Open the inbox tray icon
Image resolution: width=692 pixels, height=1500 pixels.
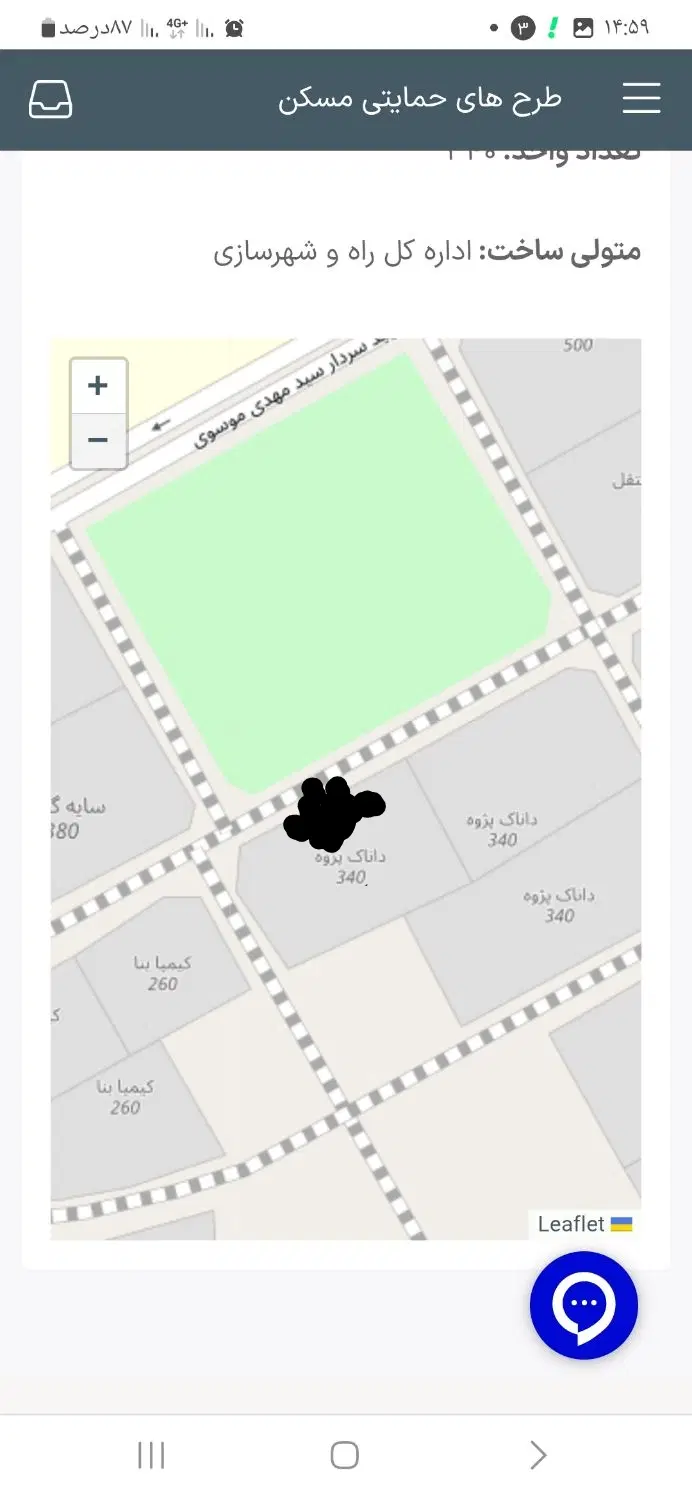pyautogui.click(x=50, y=99)
